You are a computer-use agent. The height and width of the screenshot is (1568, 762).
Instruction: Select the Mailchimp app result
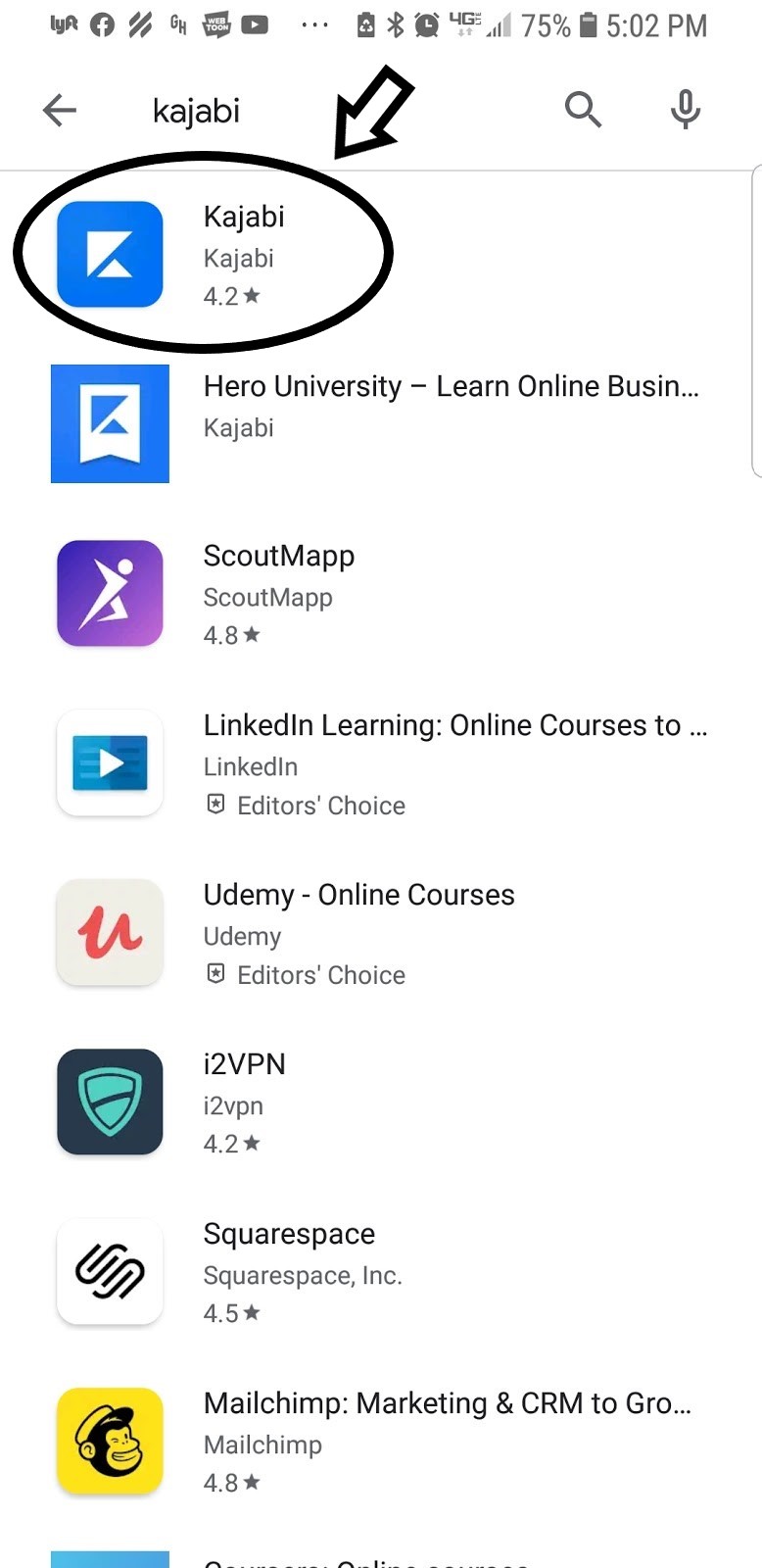(447, 1403)
